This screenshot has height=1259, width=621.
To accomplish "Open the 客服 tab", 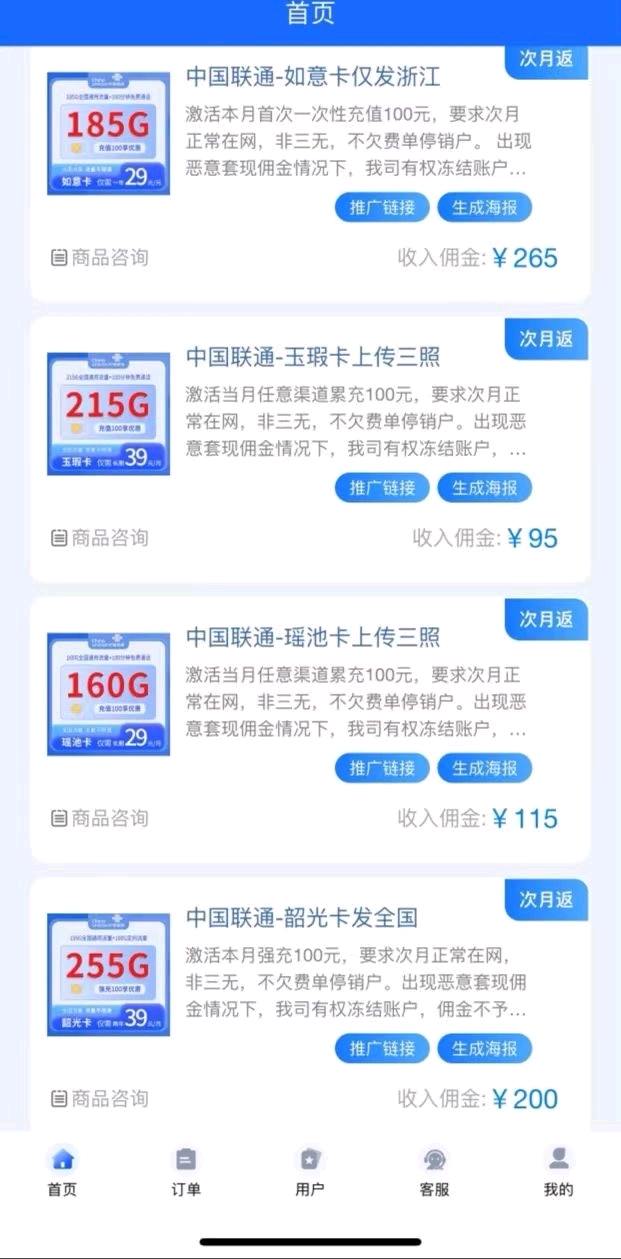I will tap(434, 1172).
